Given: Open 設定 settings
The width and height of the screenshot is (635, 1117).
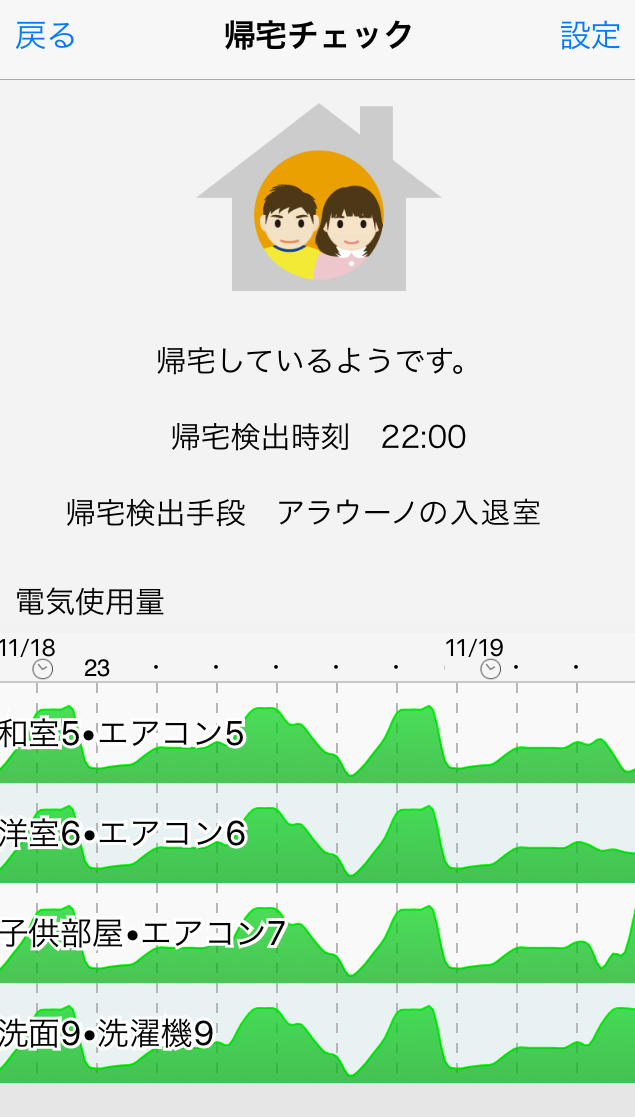Looking at the screenshot, I should (590, 36).
